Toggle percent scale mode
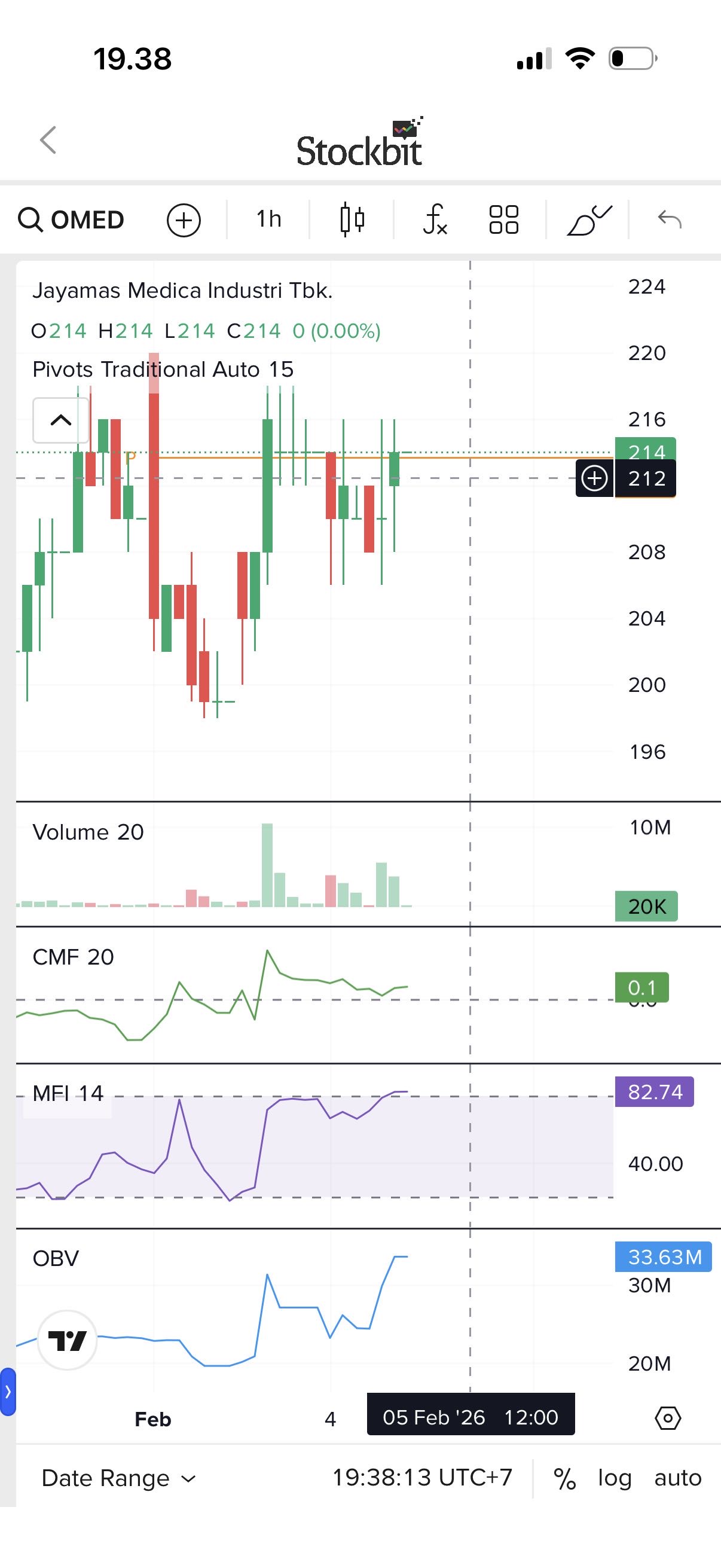 point(564,1478)
